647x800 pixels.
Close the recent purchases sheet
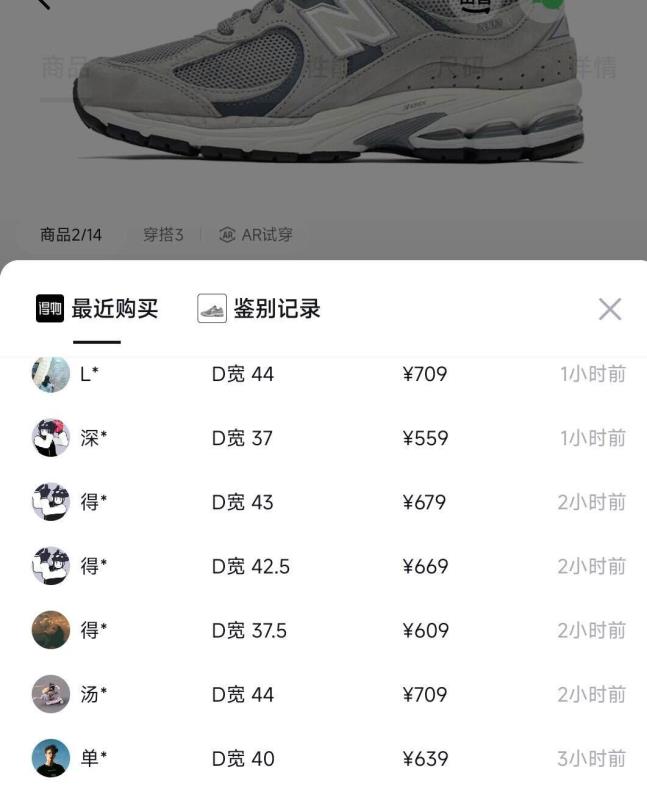point(609,309)
